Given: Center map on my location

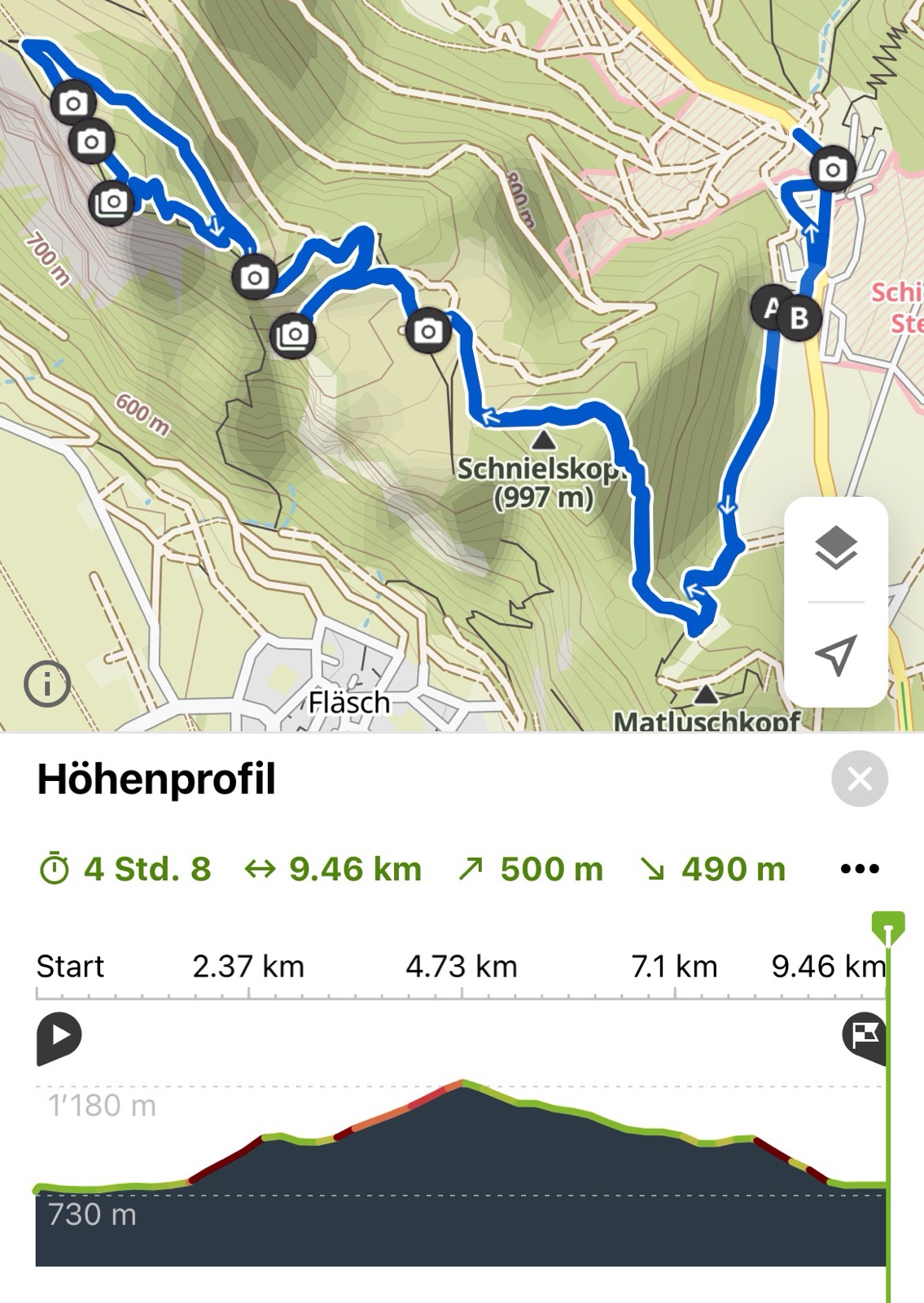Looking at the screenshot, I should click(x=836, y=654).
